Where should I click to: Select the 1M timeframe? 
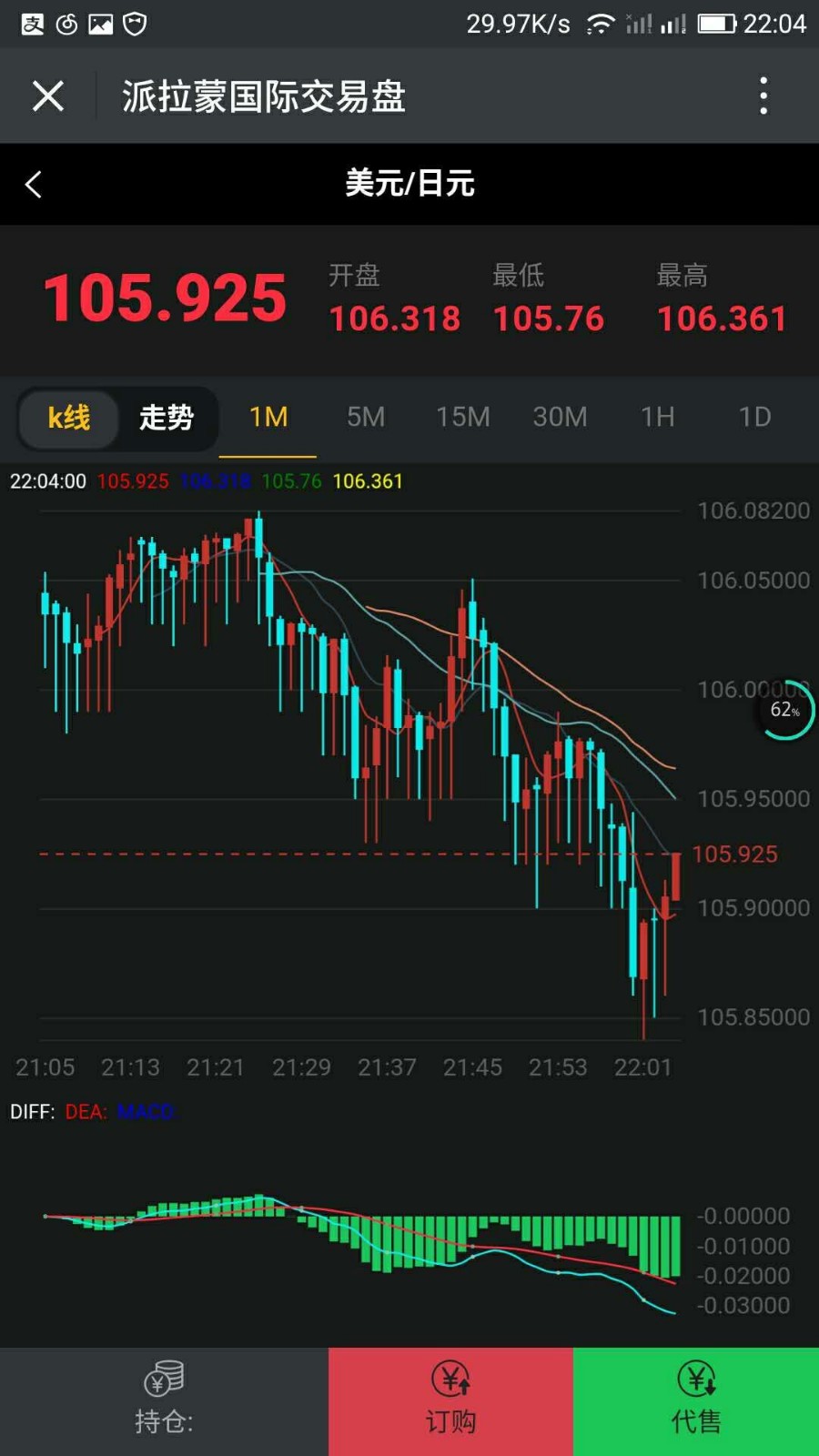tap(268, 417)
